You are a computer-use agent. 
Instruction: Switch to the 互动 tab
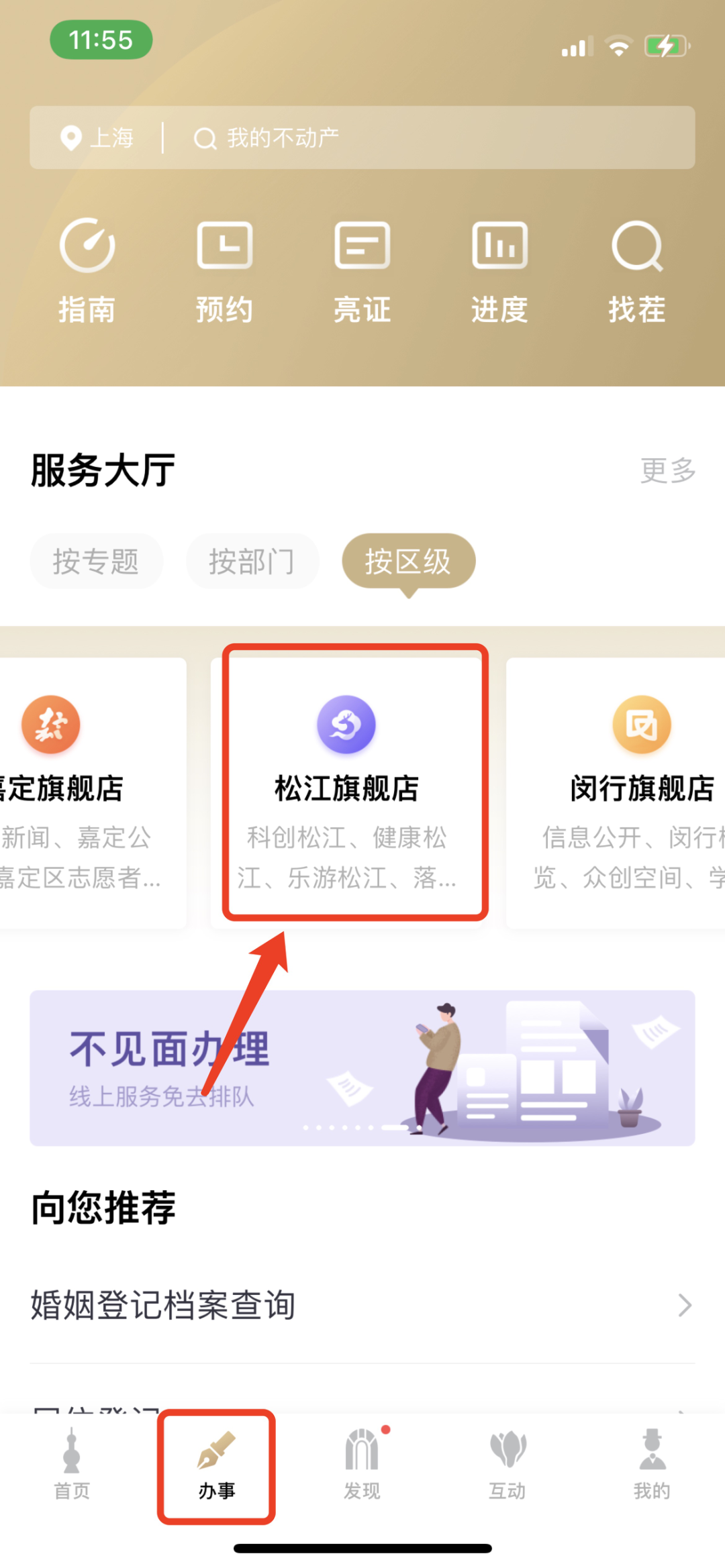pos(507,1465)
